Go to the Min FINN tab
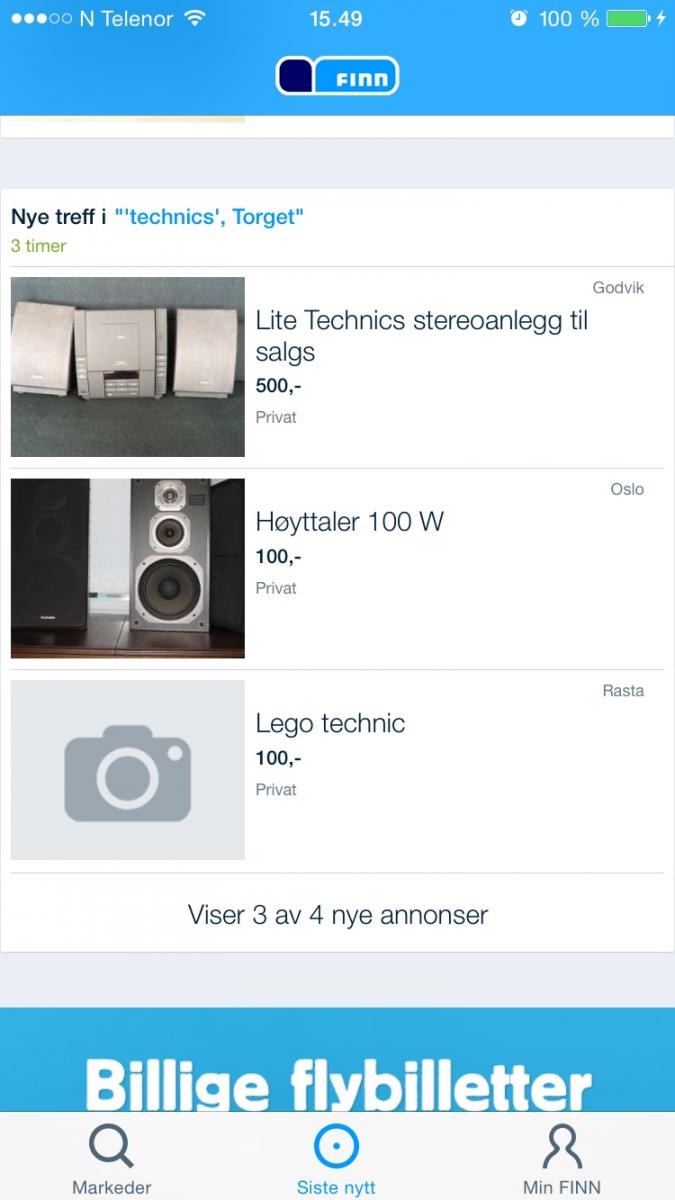This screenshot has height=1200, width=675. [x=561, y=1159]
